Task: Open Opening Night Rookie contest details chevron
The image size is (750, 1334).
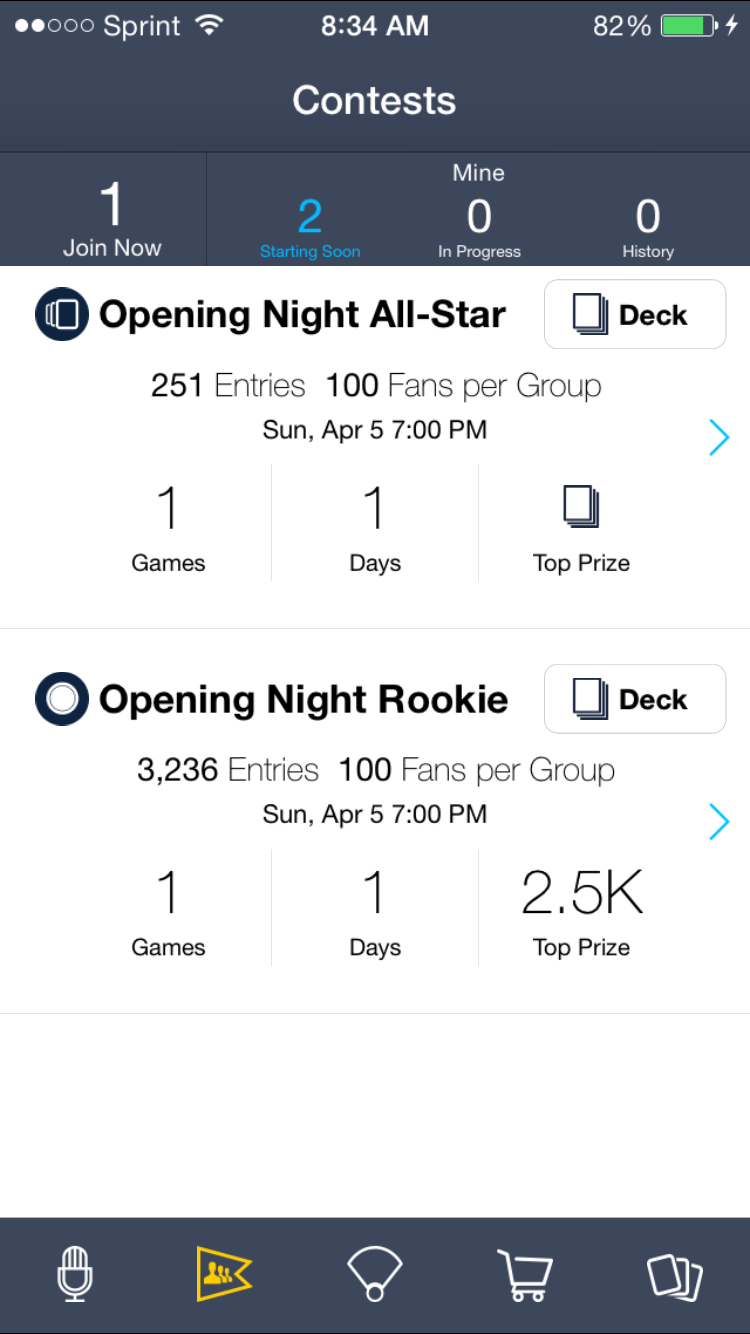Action: pyautogui.click(x=718, y=821)
